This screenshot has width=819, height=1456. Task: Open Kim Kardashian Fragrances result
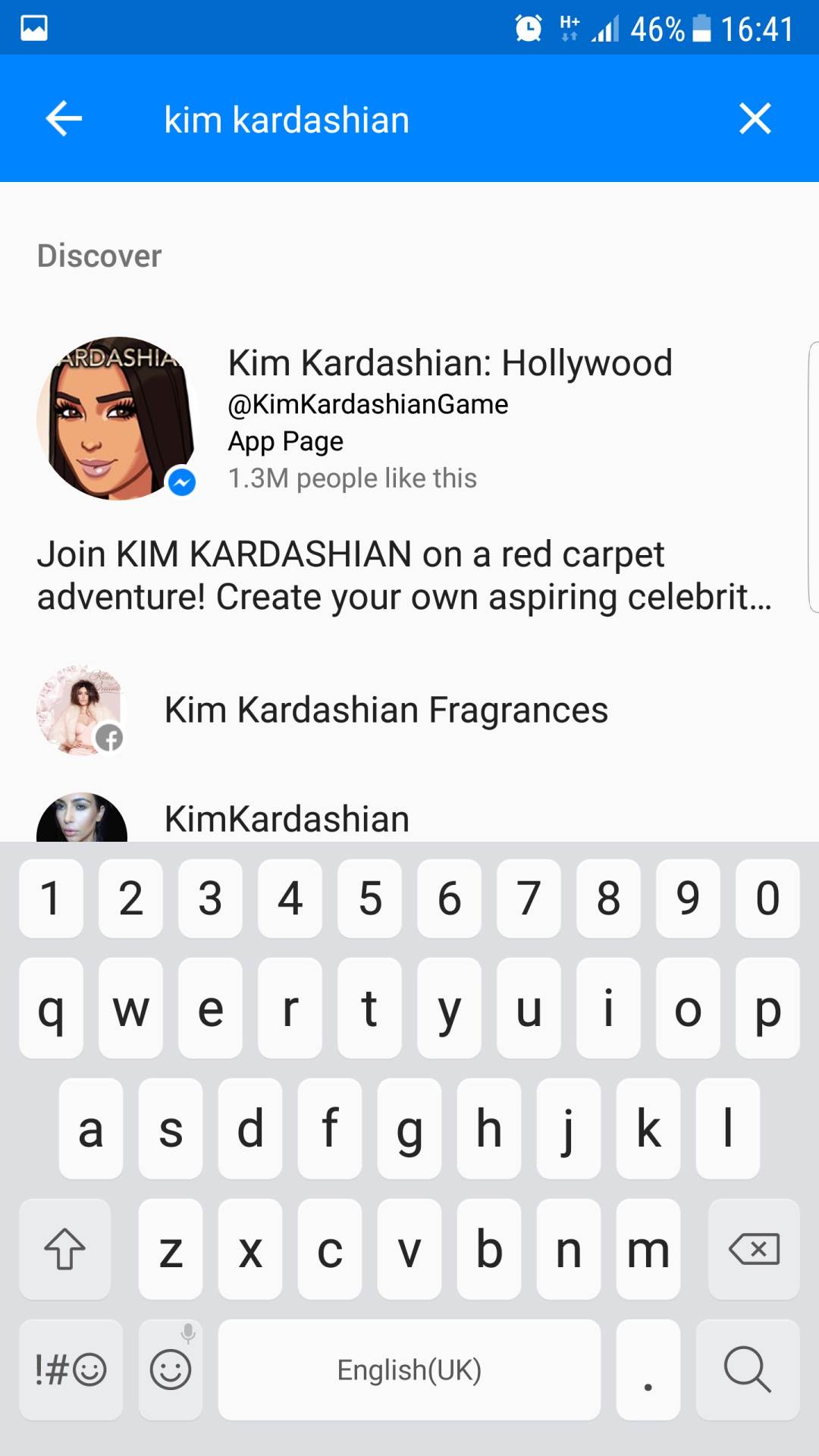[385, 711]
